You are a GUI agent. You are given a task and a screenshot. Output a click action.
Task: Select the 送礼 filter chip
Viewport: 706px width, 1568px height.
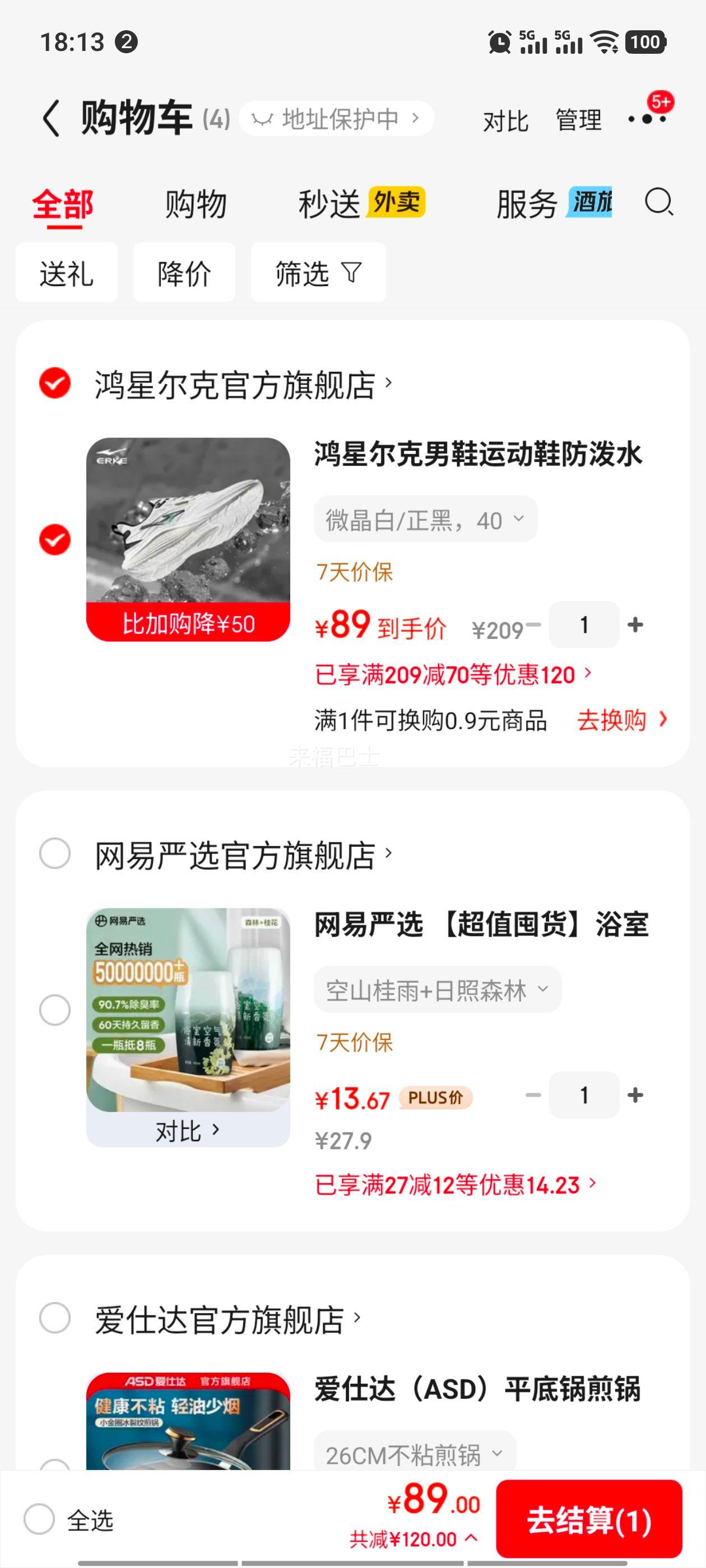coord(66,273)
